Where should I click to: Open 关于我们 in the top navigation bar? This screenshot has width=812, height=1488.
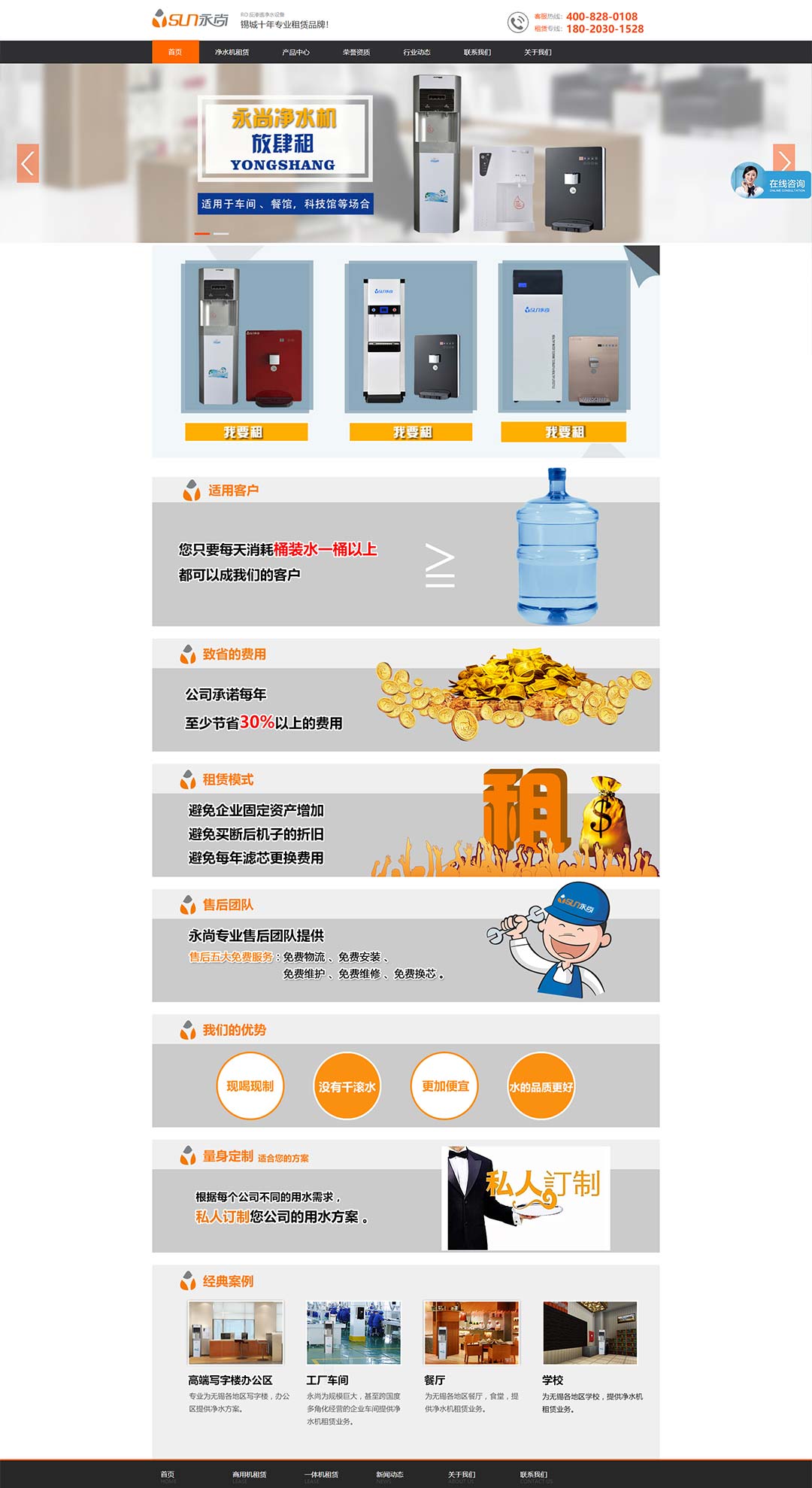[x=538, y=52]
